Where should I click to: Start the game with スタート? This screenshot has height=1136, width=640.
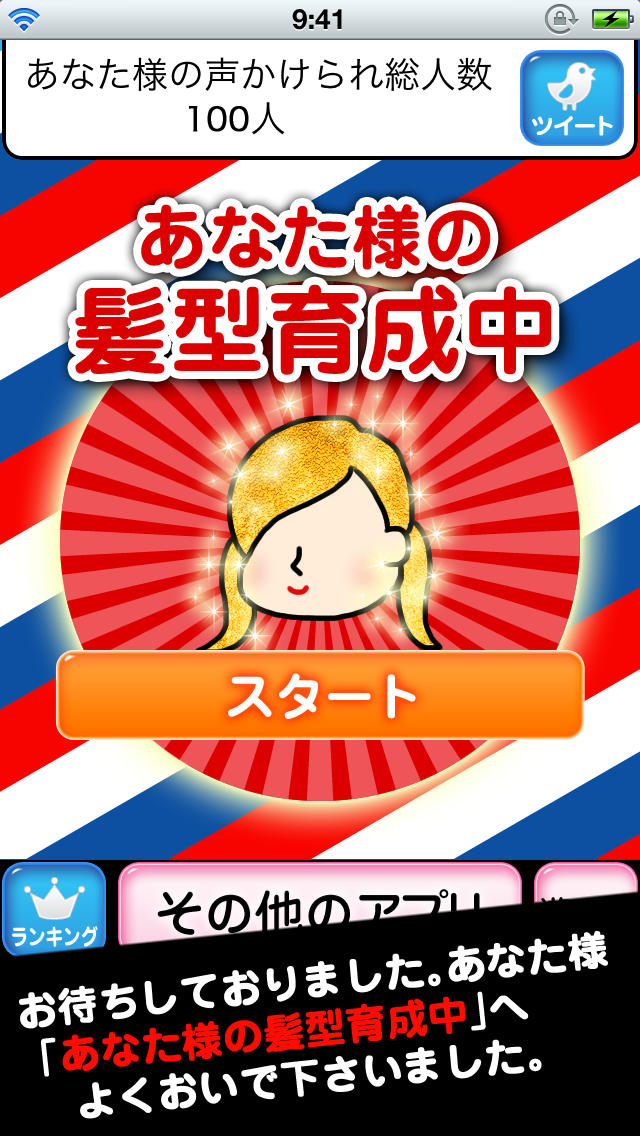(x=320, y=695)
